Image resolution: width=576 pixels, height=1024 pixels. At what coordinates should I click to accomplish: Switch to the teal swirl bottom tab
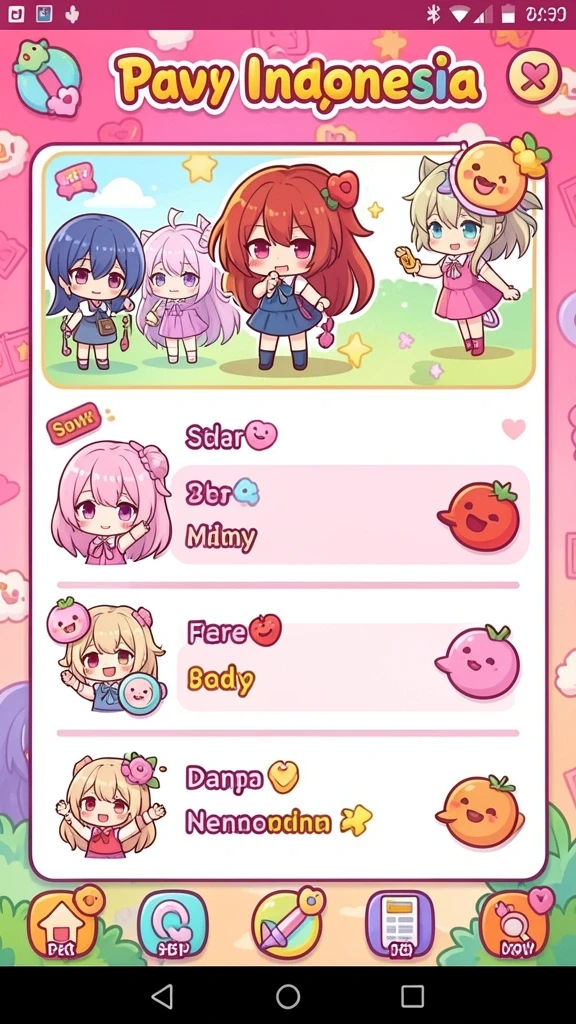[x=172, y=925]
